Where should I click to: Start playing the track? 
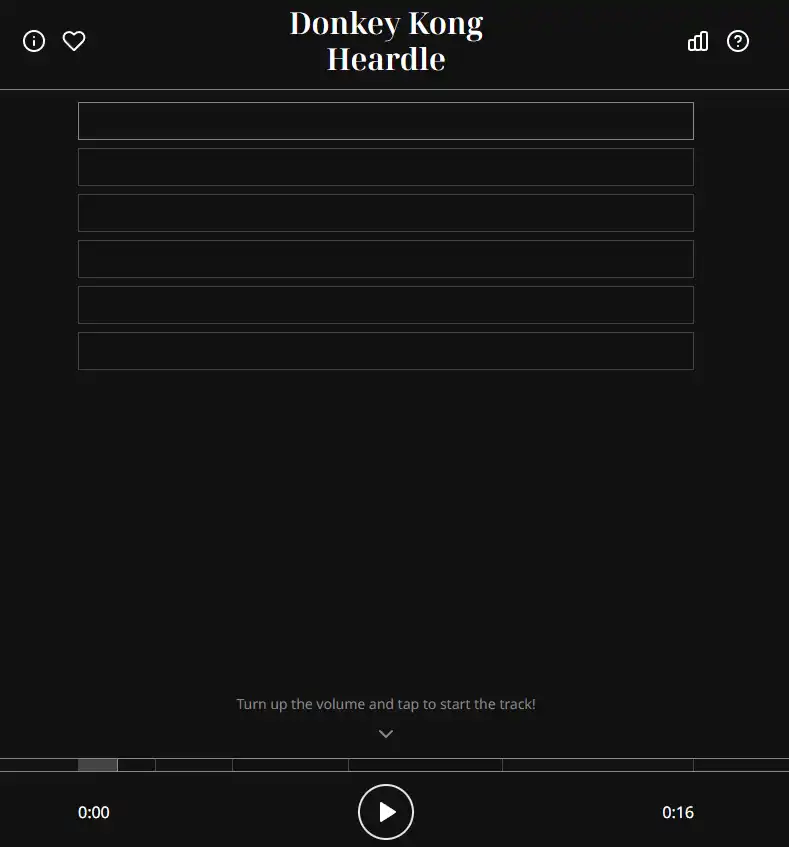[x=386, y=812]
